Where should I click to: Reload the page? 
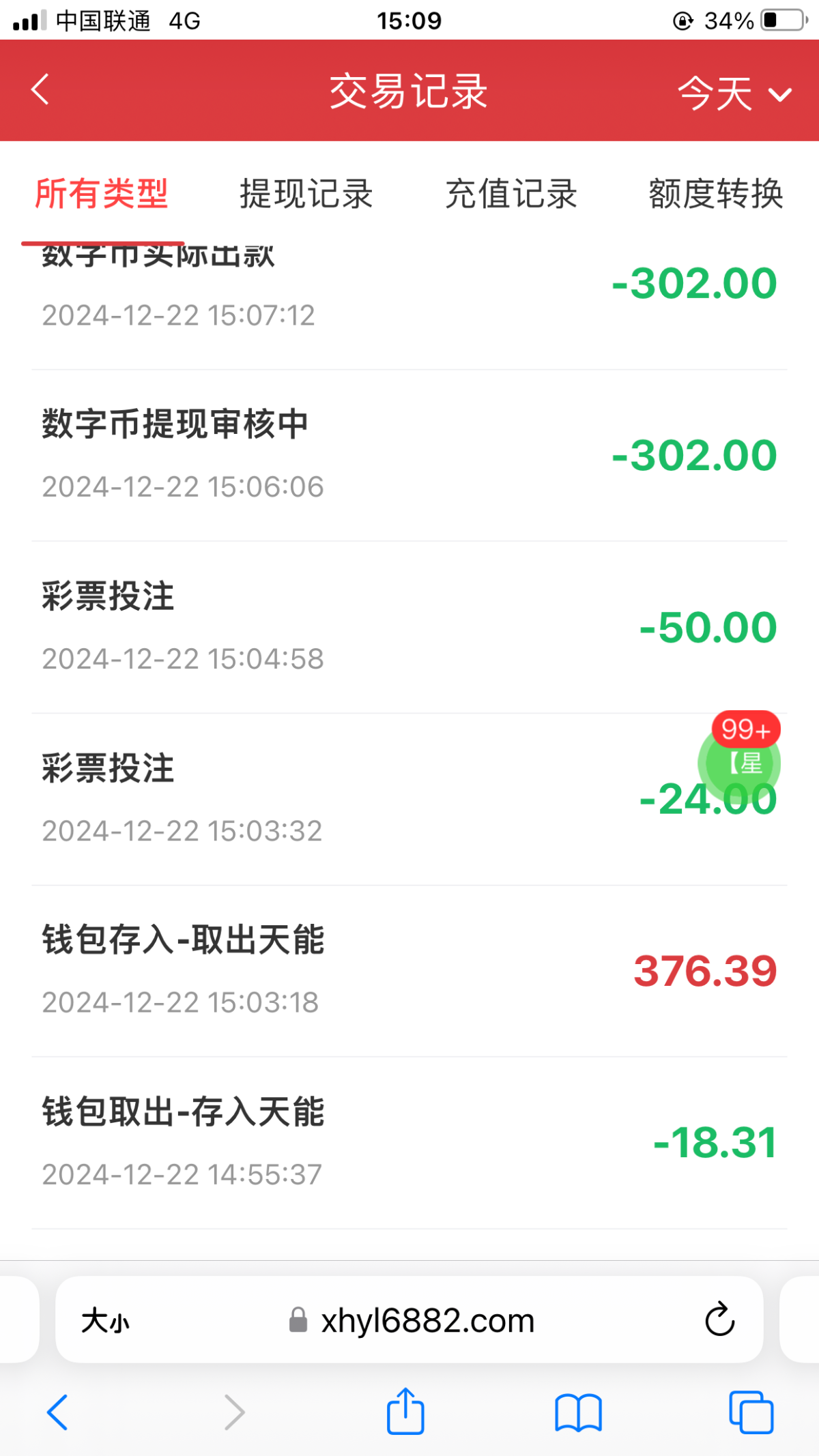point(719,1320)
